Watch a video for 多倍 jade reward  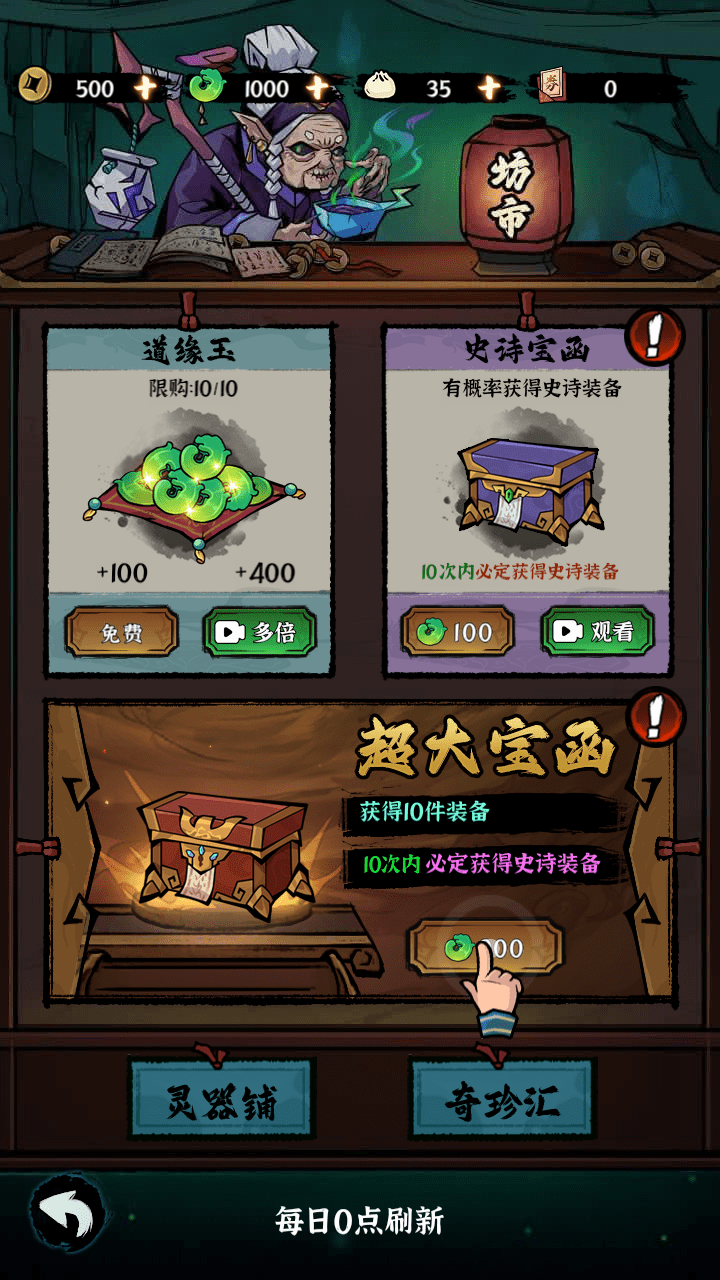pos(260,633)
